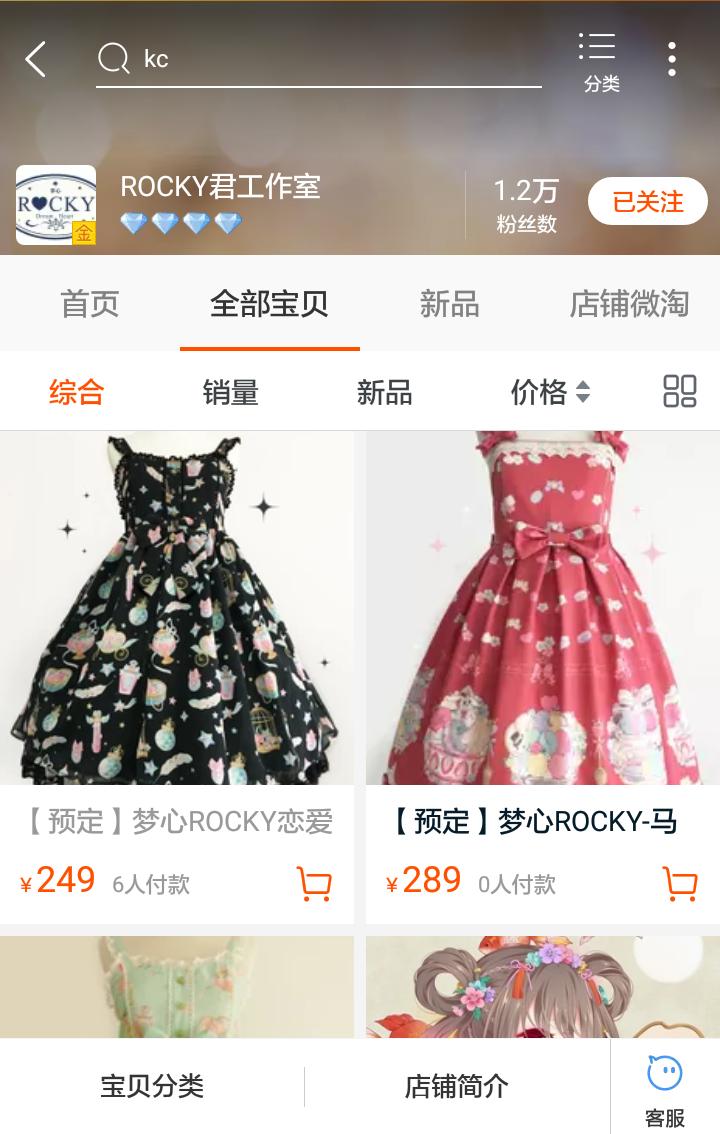Add the 249 yuan dress to cart
The image size is (720, 1134).
coord(313,884)
